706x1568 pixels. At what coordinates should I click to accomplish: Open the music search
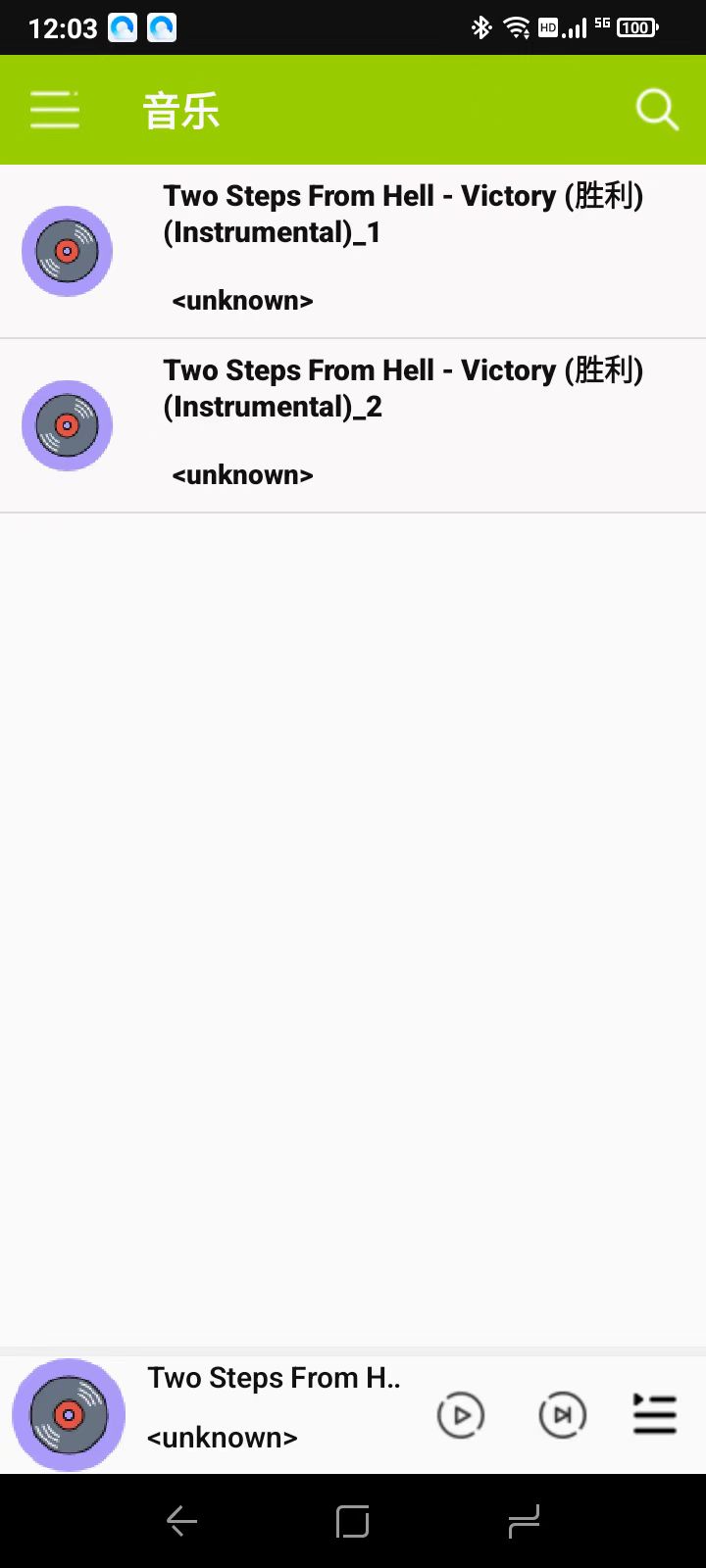656,110
